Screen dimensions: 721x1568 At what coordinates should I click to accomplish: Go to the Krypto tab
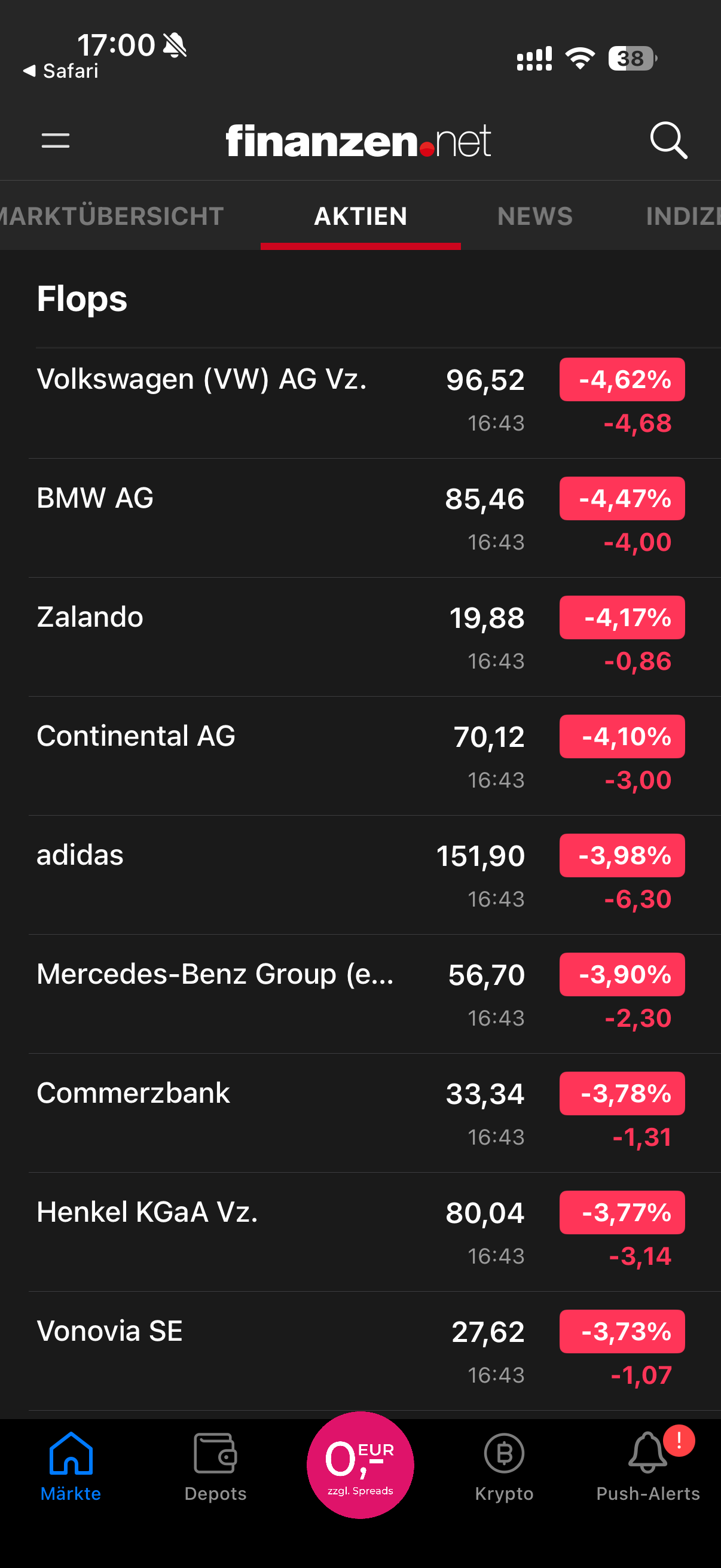504,1467
